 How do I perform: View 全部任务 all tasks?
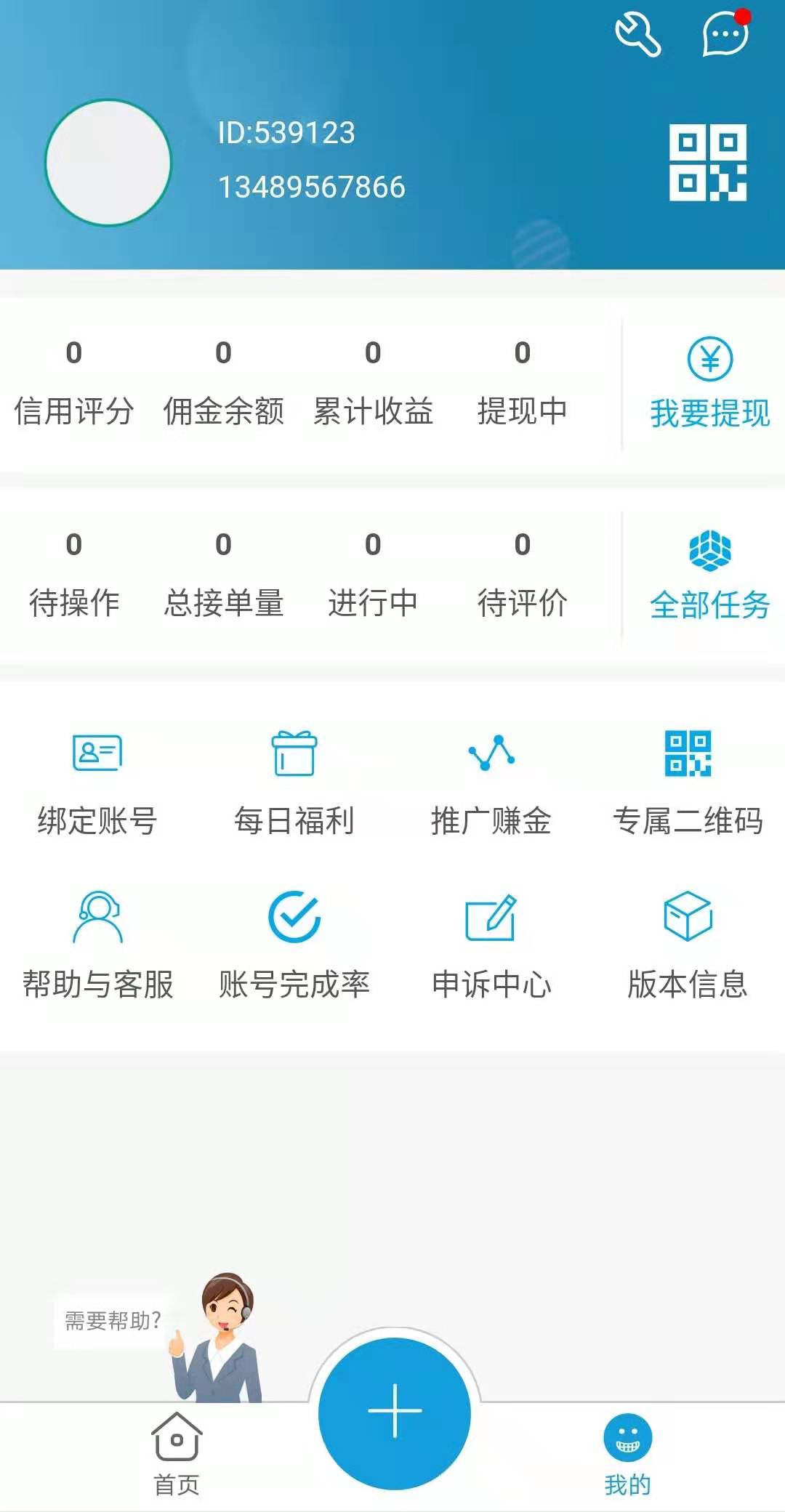(x=709, y=575)
